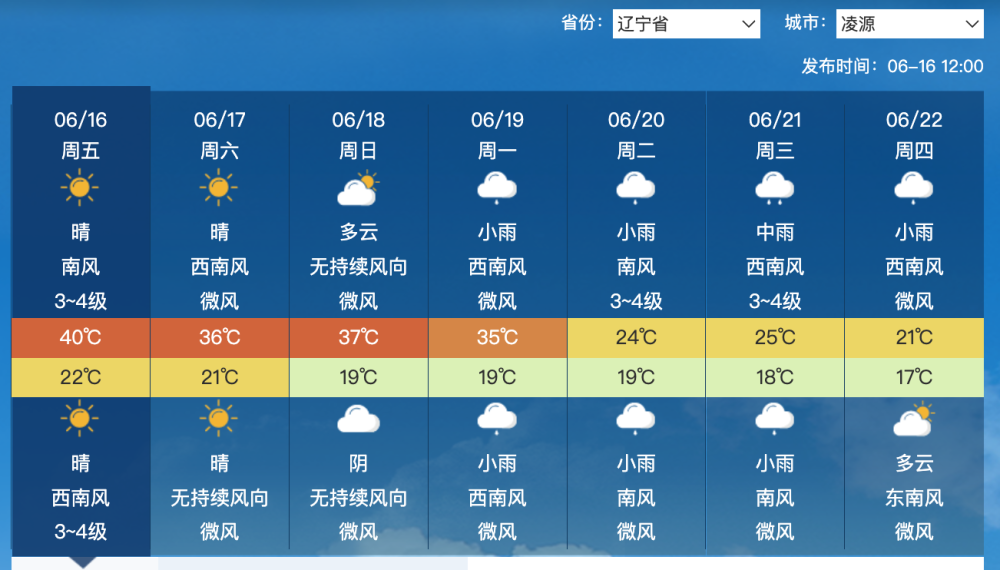Open the province dropdown showing 辽宁省
Viewport: 1000px width, 570px height.
point(686,24)
